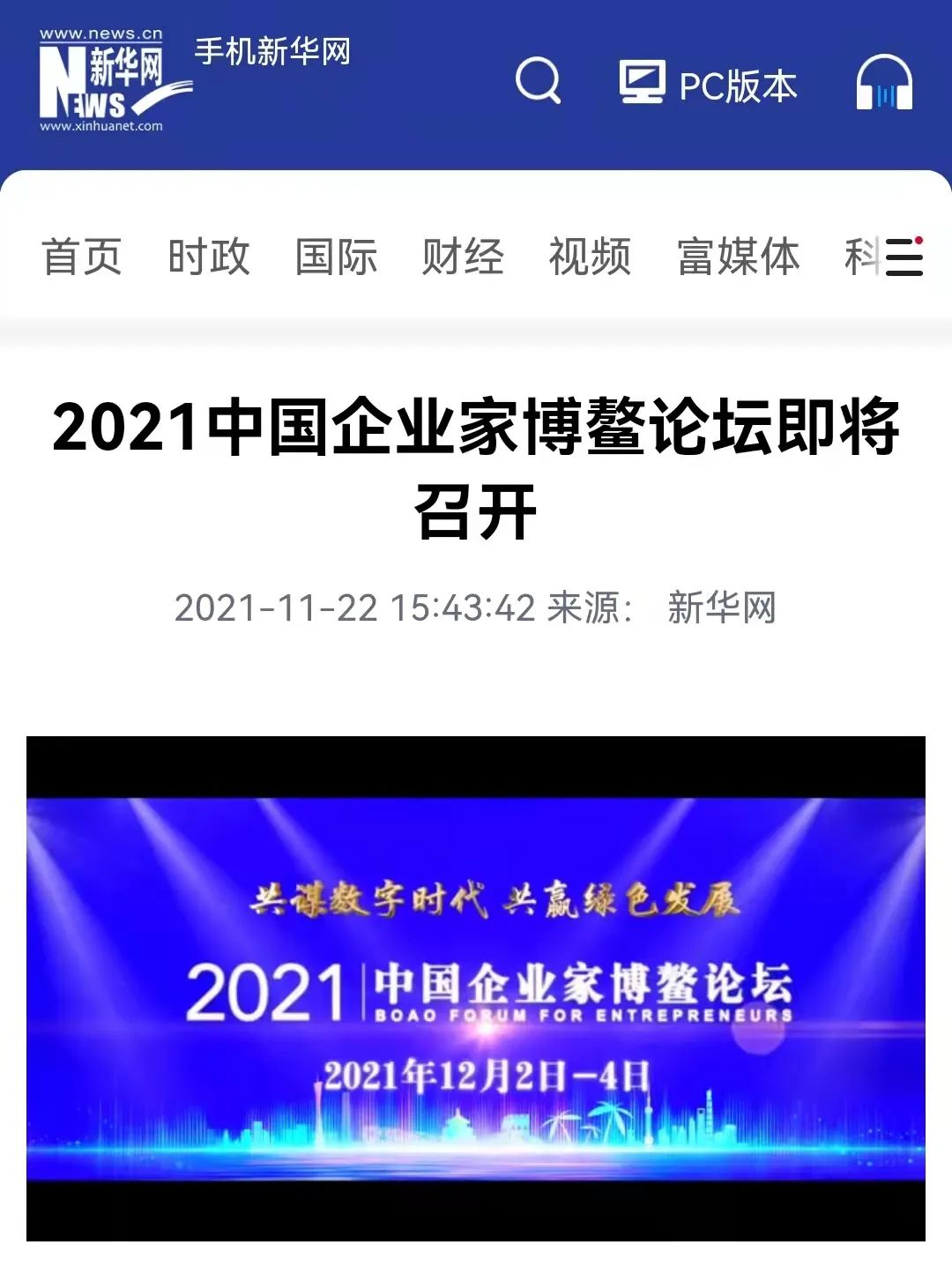
Task: Open the headphone audio news icon
Action: 884,83
